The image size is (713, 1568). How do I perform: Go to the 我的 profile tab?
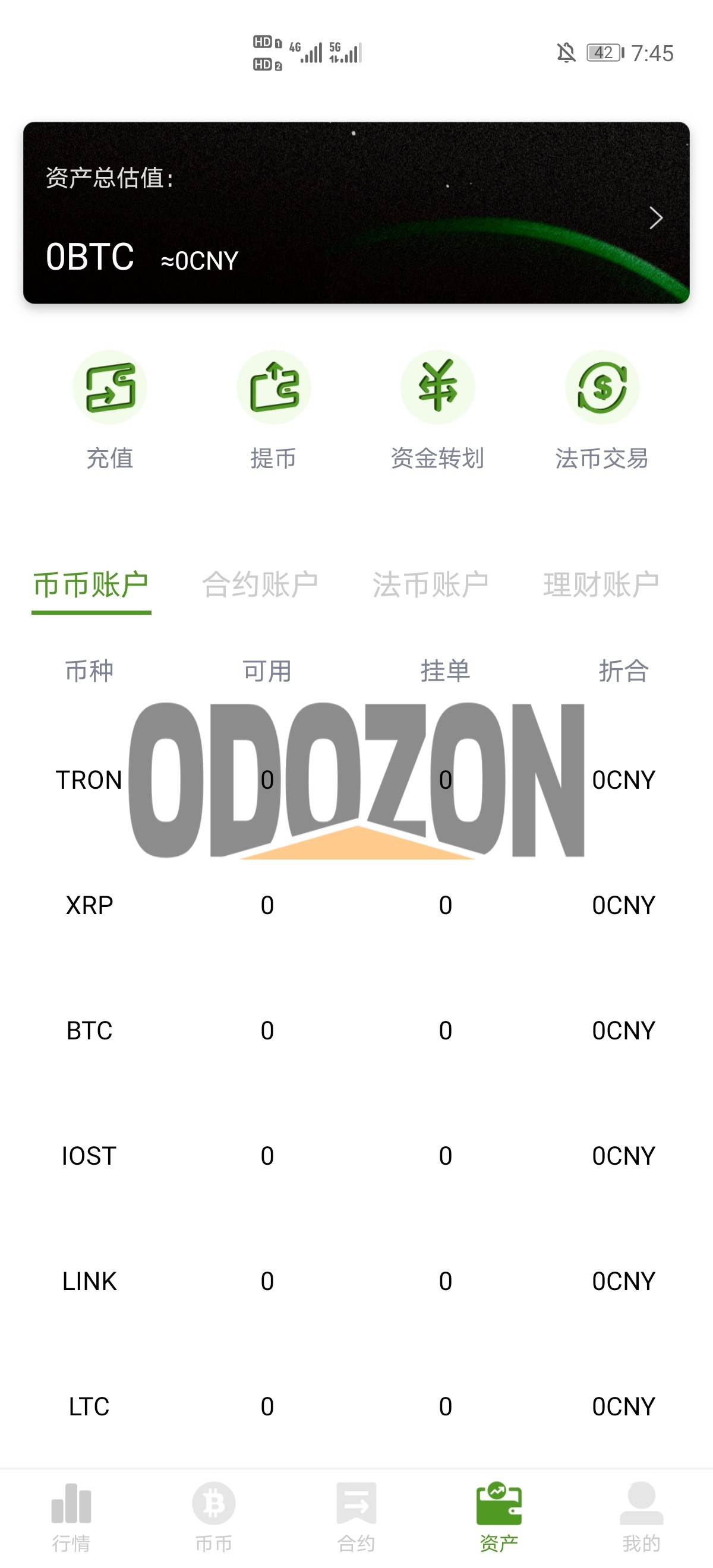[x=641, y=1517]
